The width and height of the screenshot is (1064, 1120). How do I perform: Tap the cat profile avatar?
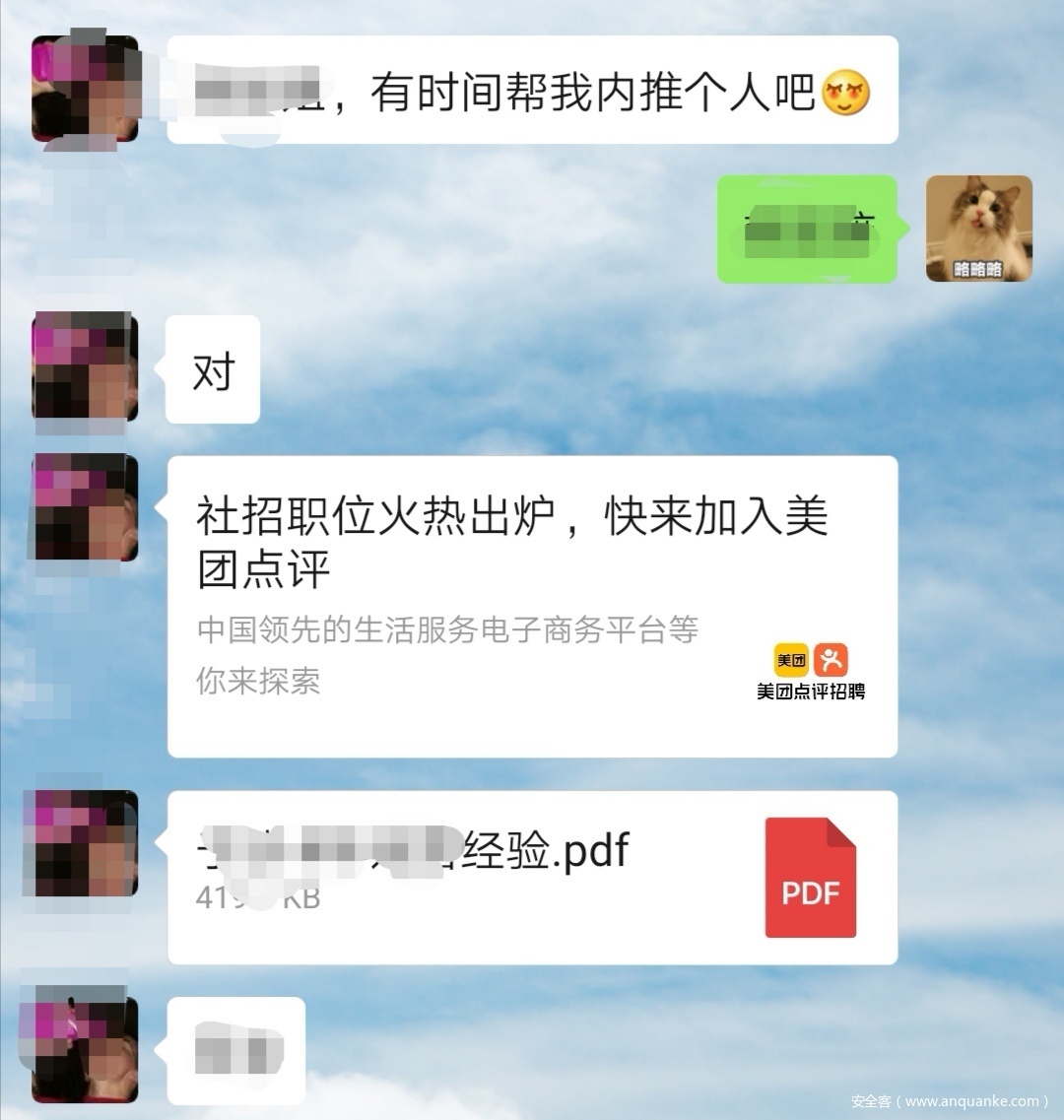click(978, 229)
